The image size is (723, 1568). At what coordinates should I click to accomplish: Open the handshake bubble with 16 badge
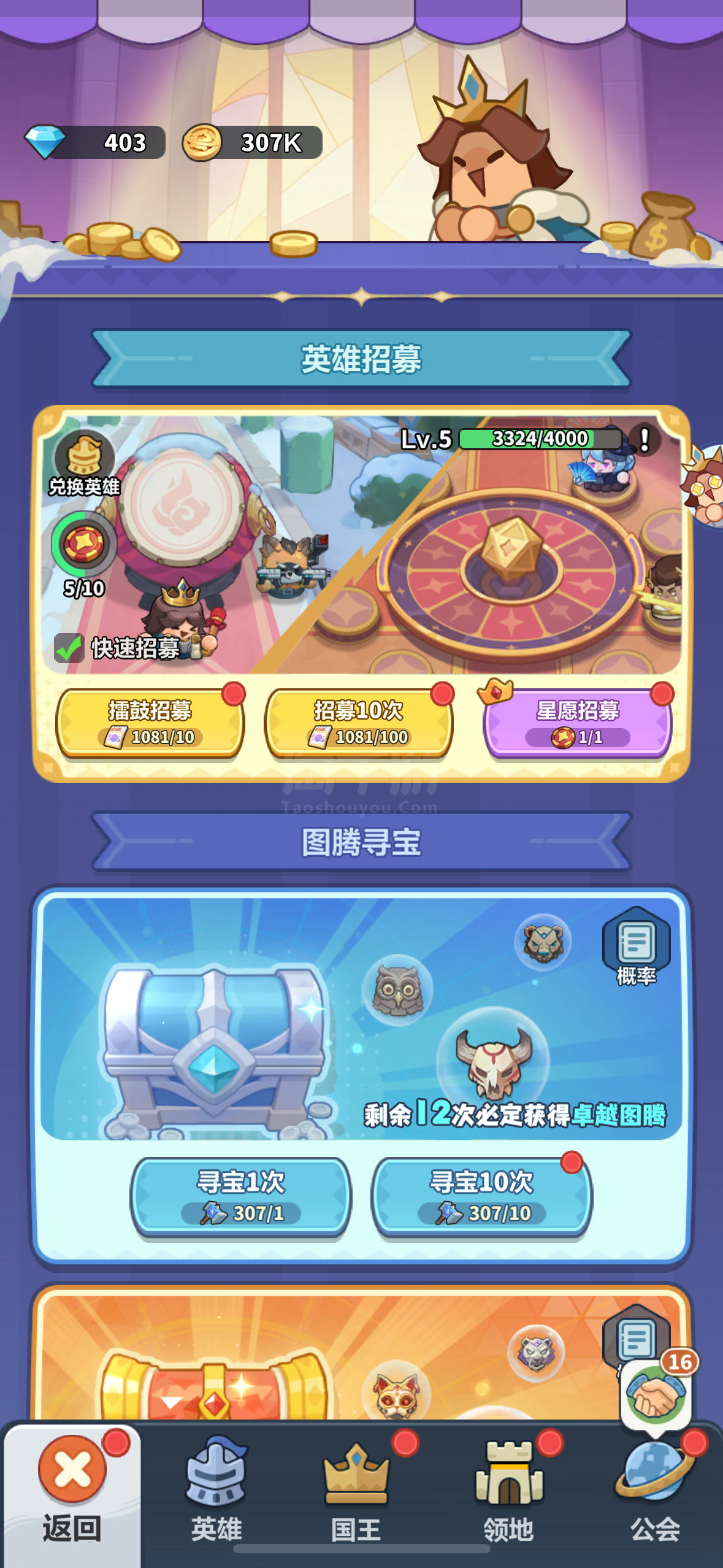656,1393
